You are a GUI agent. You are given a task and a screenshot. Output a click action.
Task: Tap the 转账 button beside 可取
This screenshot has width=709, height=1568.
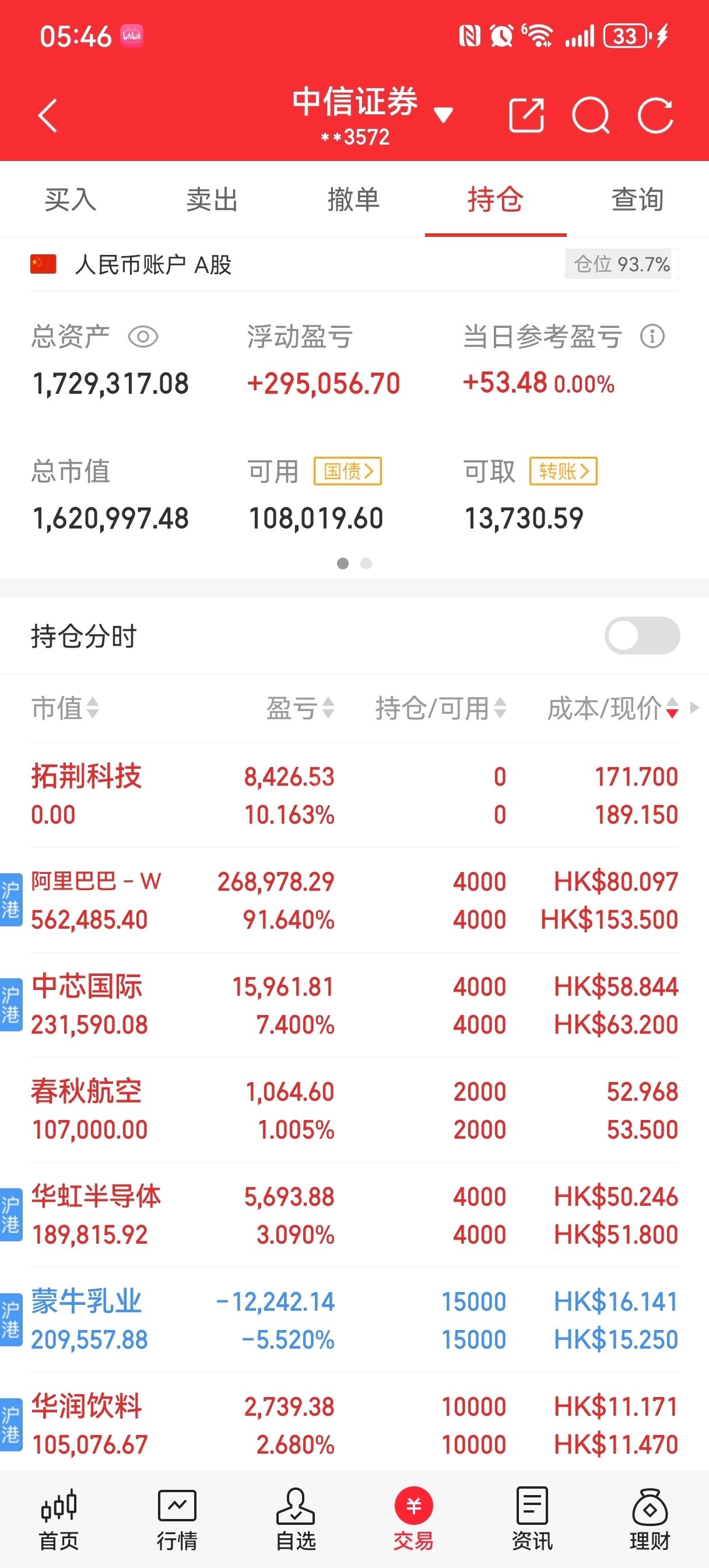click(x=563, y=471)
